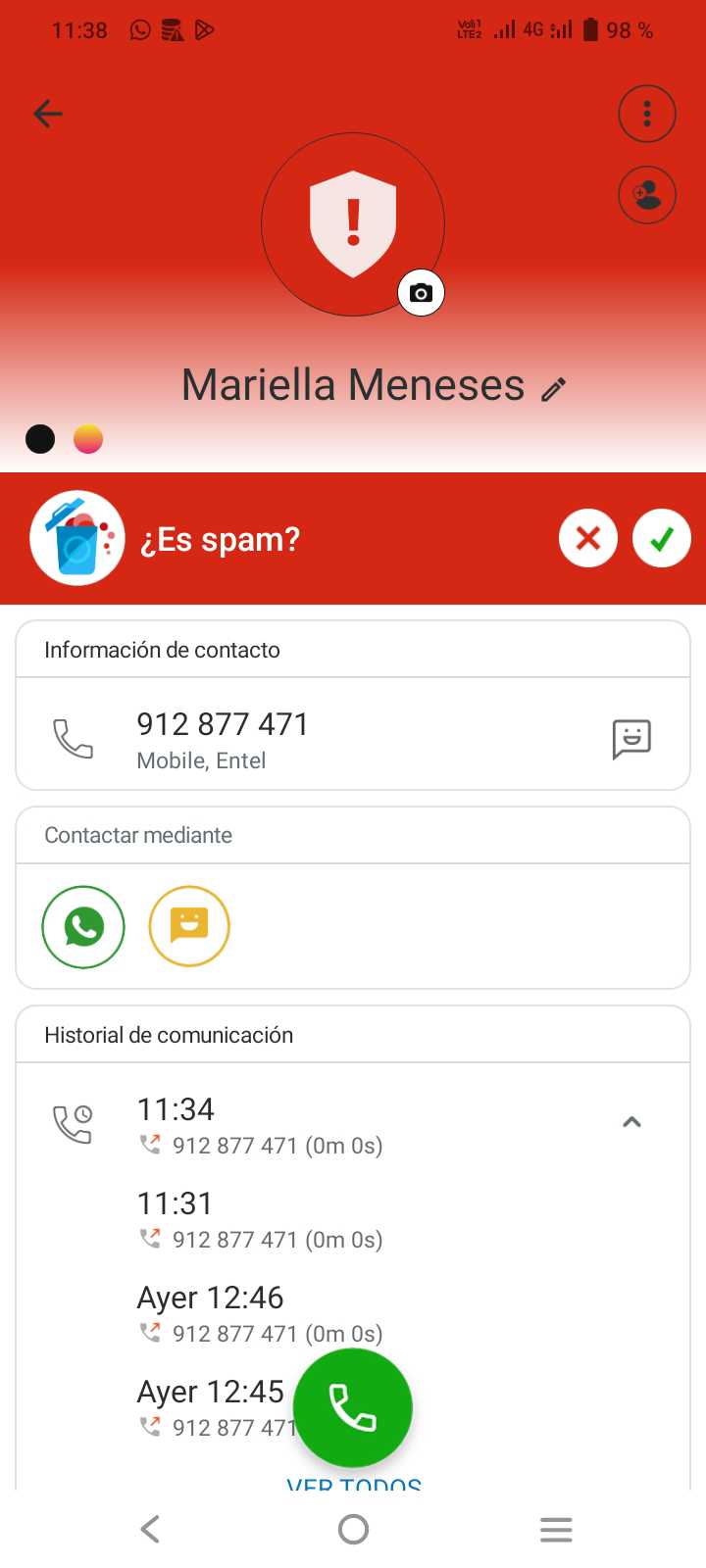This screenshot has height=1568, width=706.
Task: Select the pink-yellow gradient swatch
Action: [x=88, y=439]
